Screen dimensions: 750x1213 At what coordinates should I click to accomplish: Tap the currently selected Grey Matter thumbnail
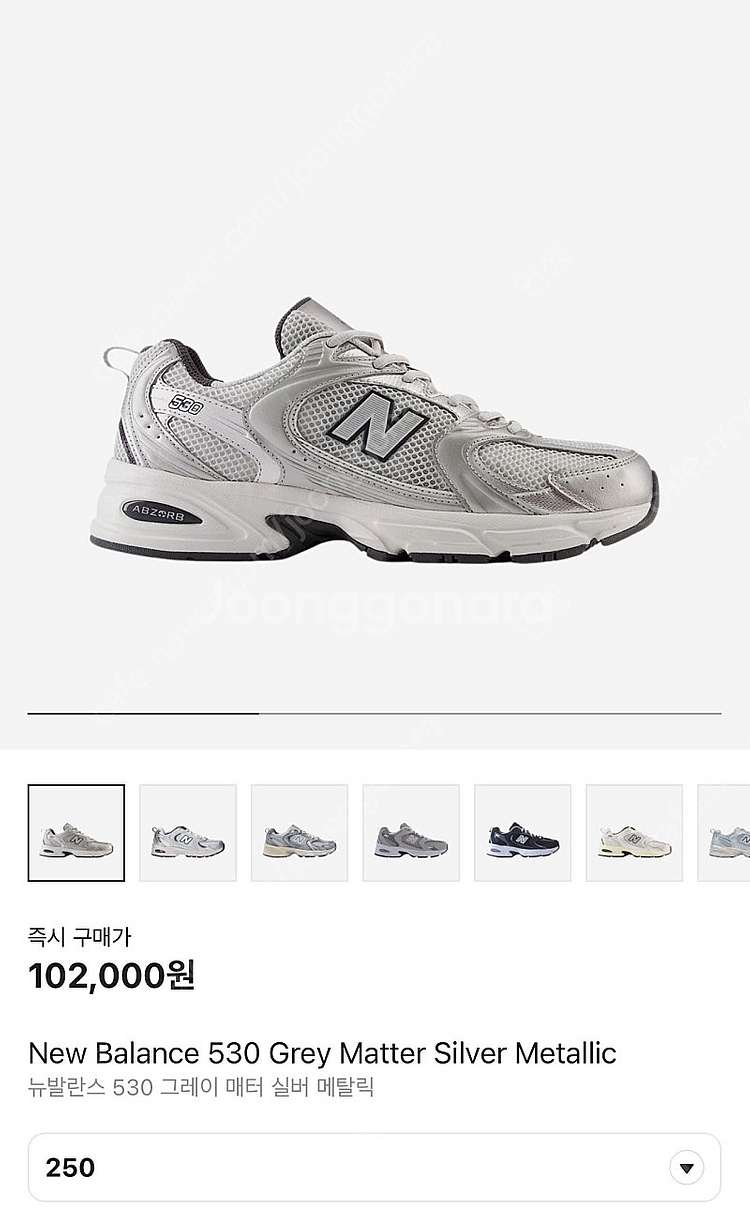point(76,833)
